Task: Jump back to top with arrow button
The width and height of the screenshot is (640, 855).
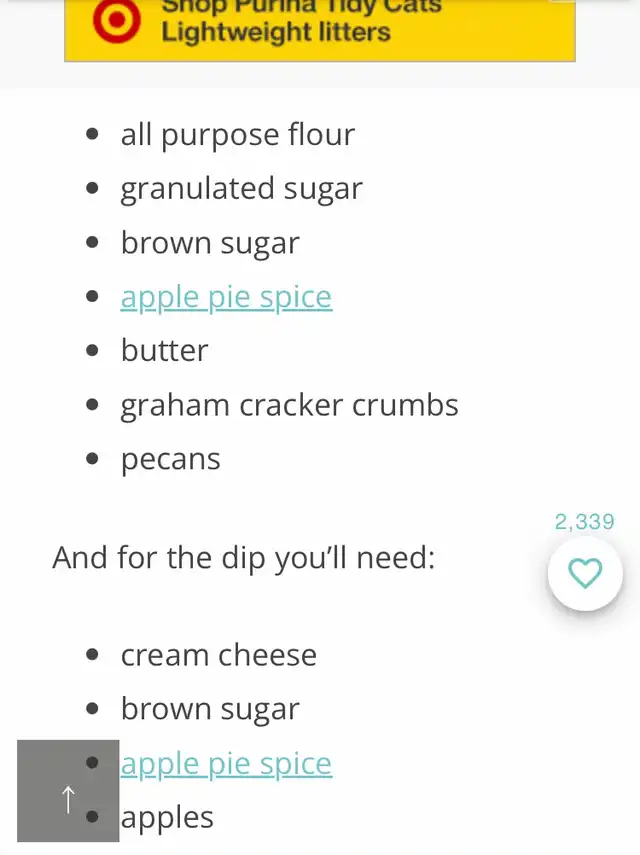Action: pos(68,798)
